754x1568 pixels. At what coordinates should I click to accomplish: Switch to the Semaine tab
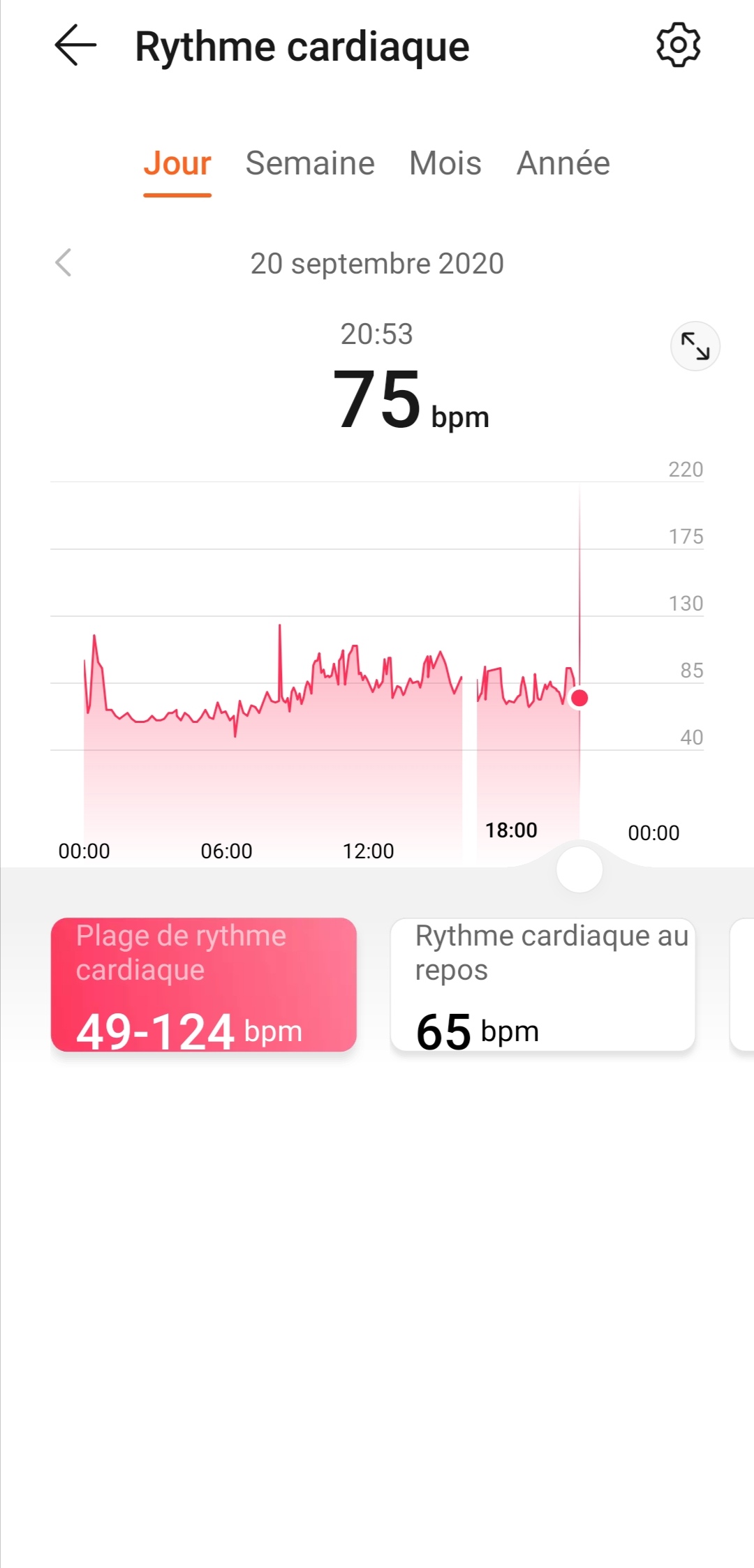pyautogui.click(x=310, y=164)
